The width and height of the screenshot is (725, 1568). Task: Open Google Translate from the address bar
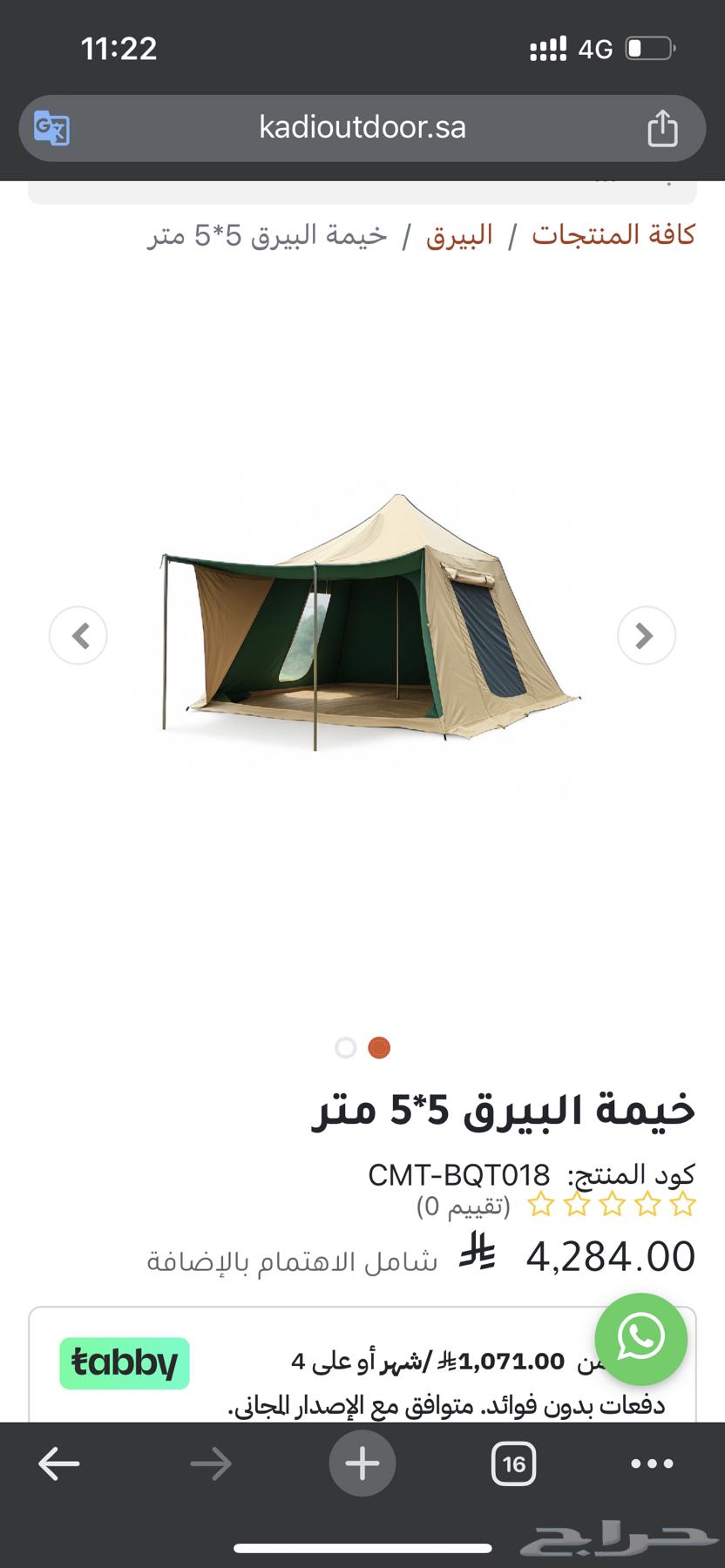pos(50,128)
